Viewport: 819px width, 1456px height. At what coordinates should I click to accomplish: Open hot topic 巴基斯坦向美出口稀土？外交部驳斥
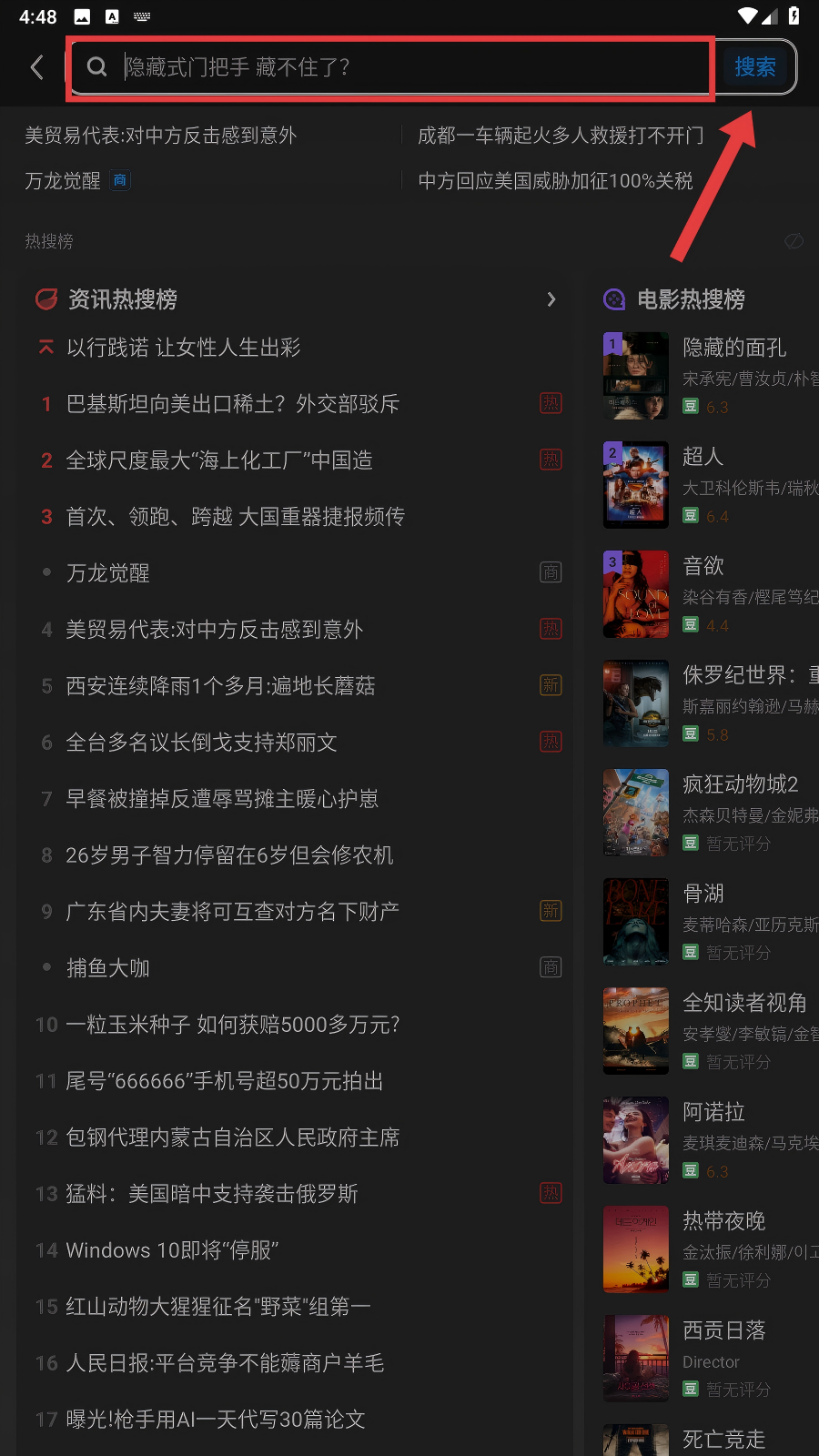[233, 404]
